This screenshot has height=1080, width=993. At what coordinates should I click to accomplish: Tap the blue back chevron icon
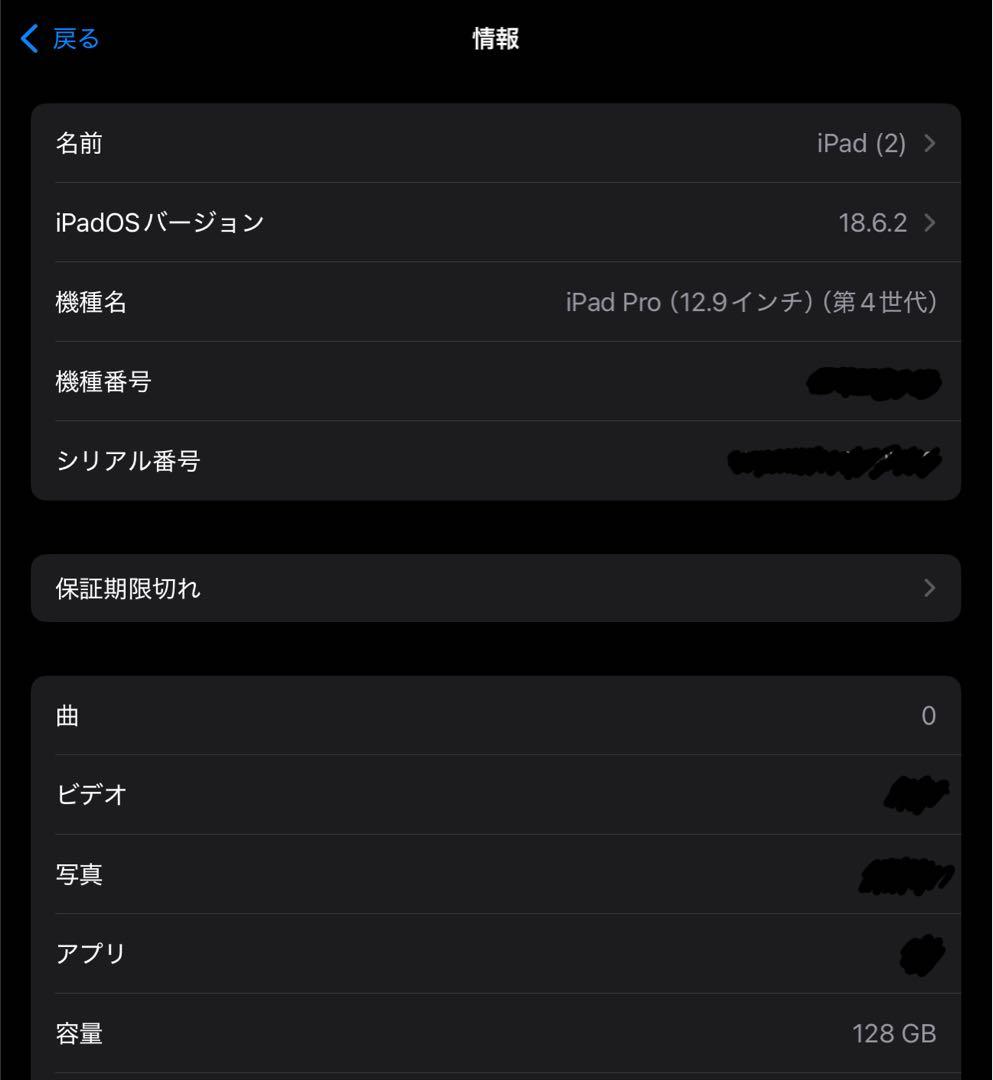(x=28, y=38)
